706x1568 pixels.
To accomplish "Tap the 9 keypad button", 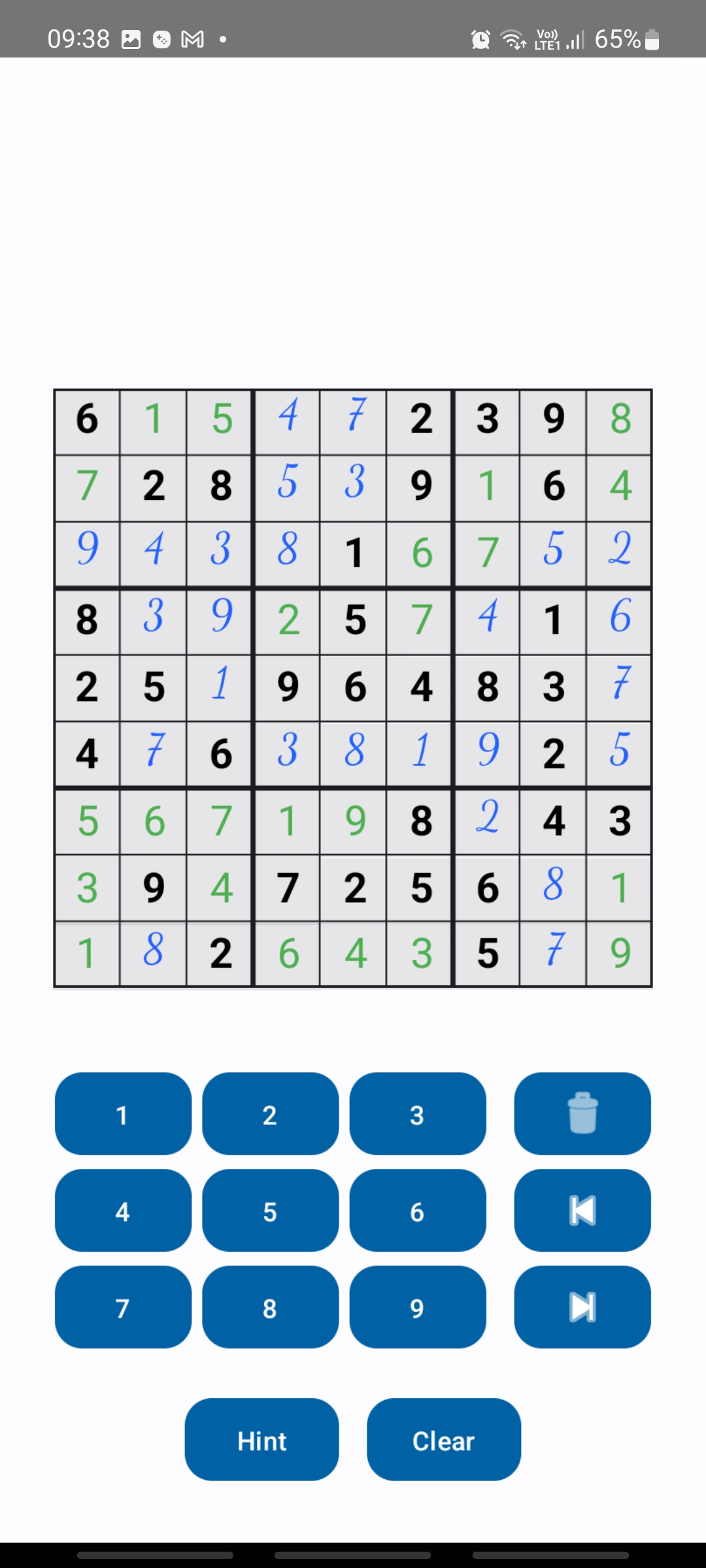I will point(418,1307).
